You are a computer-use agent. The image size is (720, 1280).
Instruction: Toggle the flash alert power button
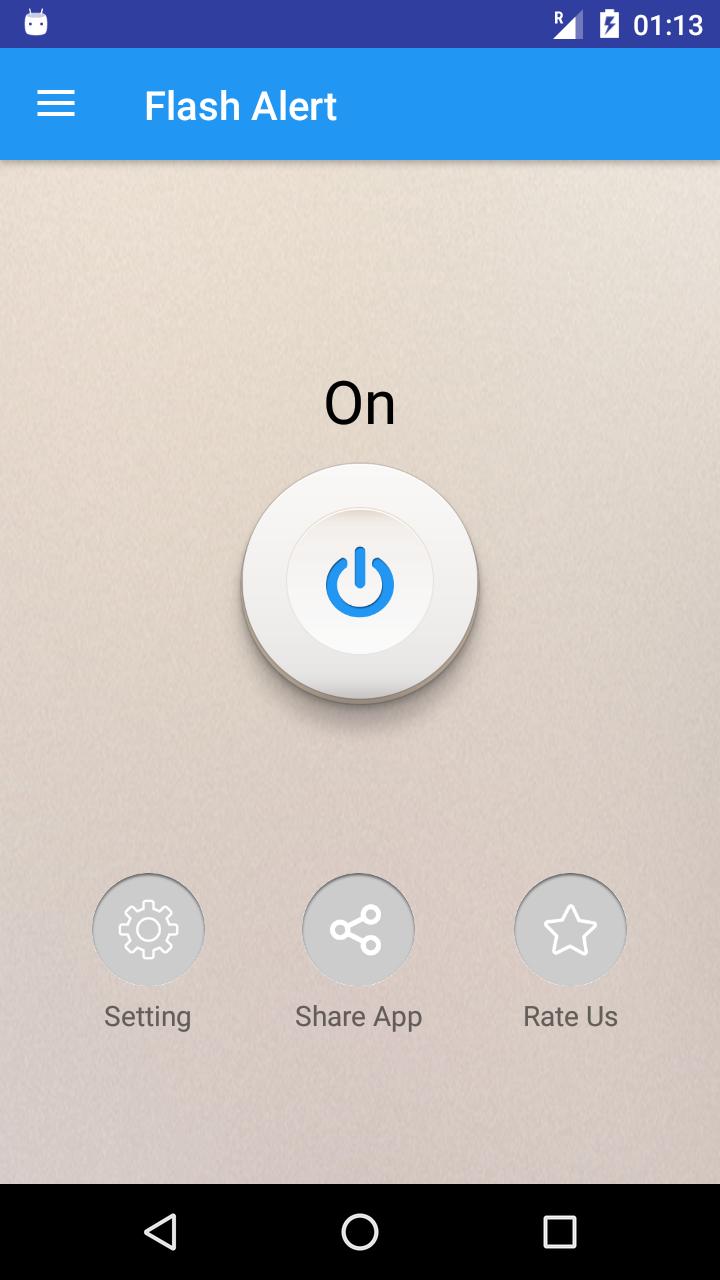(360, 581)
